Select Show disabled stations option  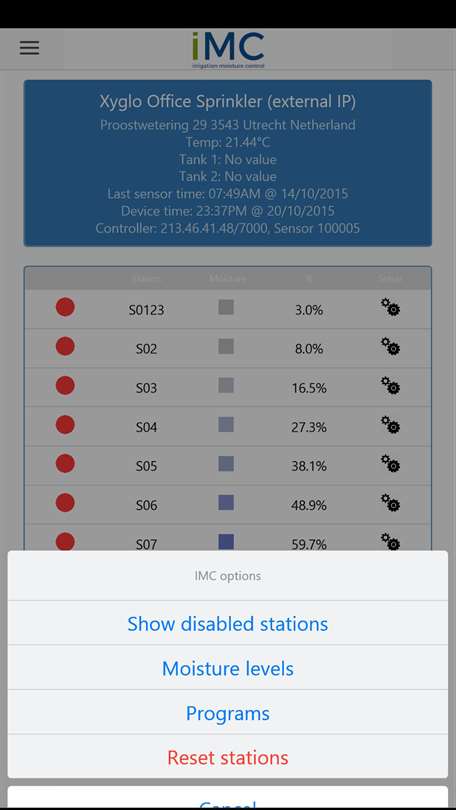(228, 623)
